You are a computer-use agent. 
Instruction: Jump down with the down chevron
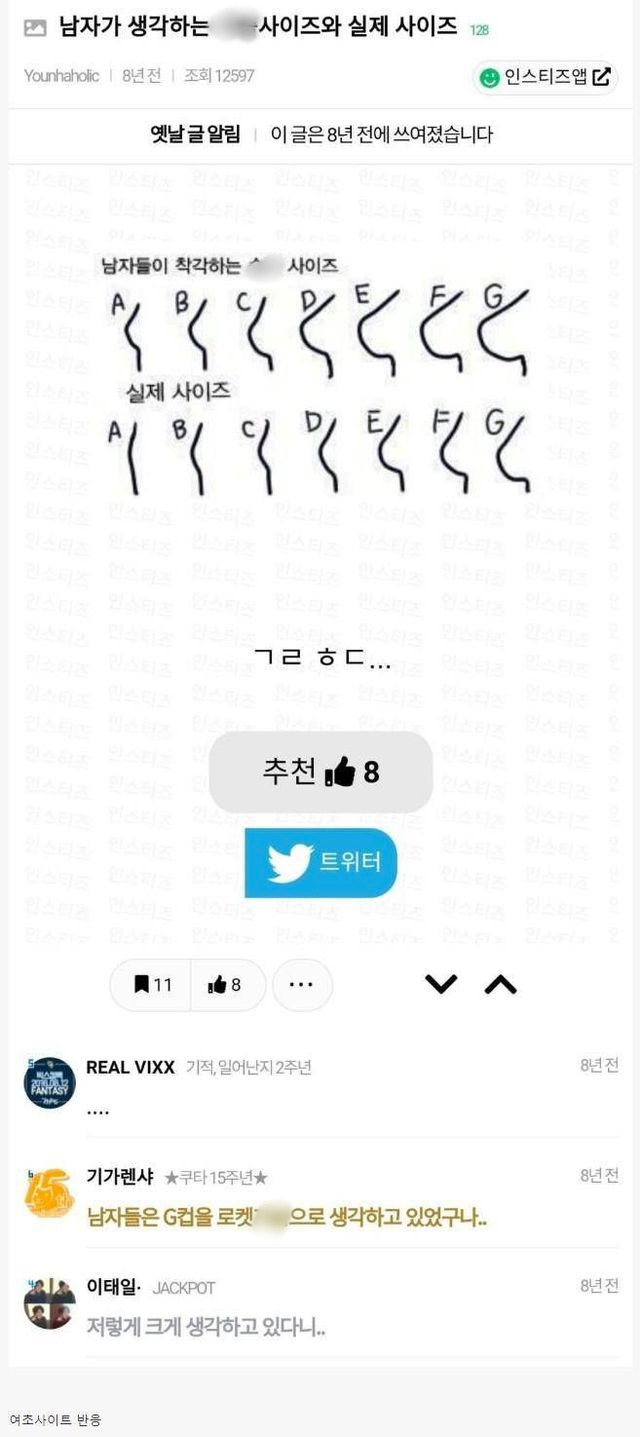(x=441, y=984)
